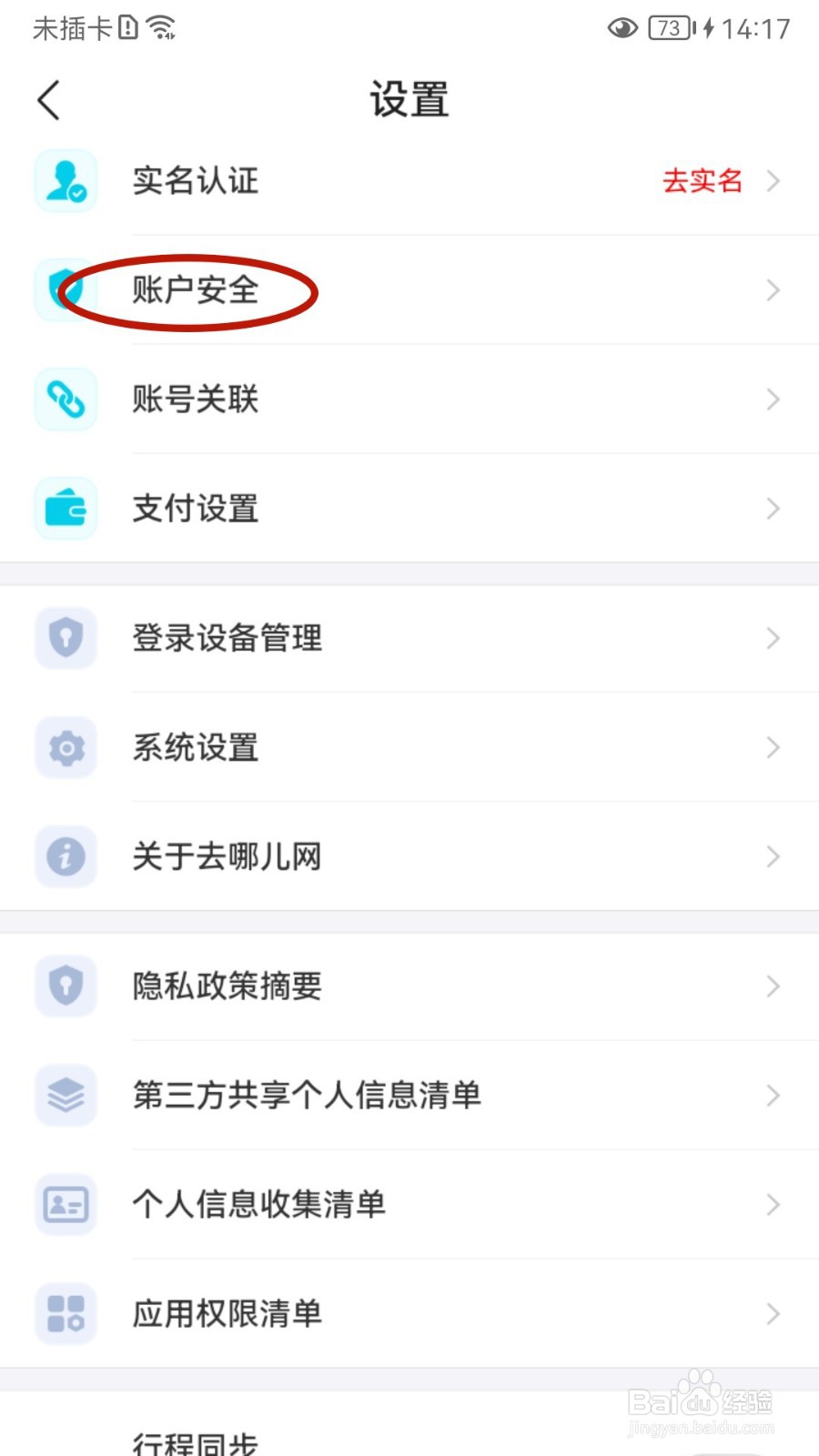The width and height of the screenshot is (819, 1456).
Task: Expand the 应用权限清单 row chevron
Action: (x=773, y=1314)
